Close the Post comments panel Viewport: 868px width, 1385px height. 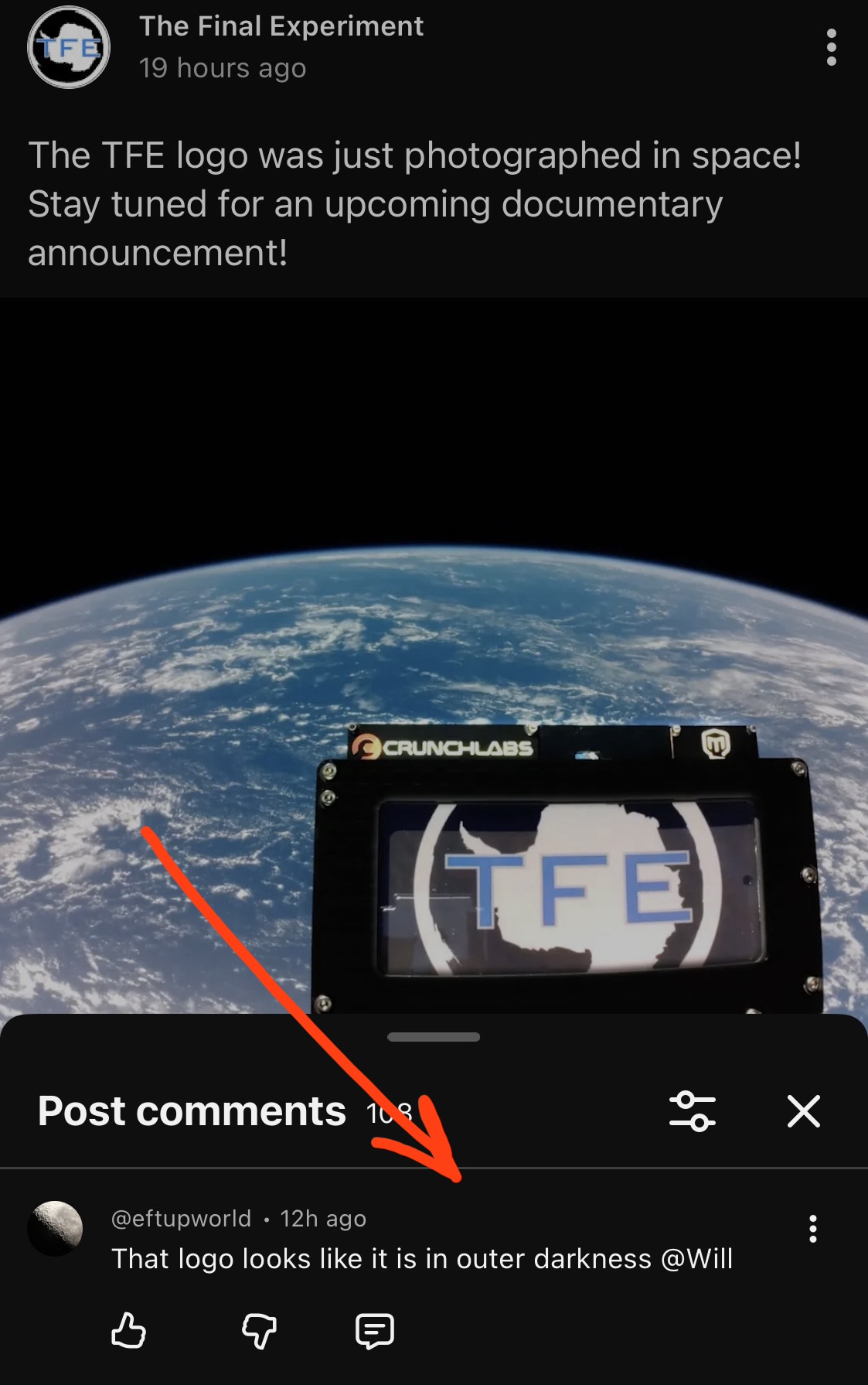pyautogui.click(x=804, y=1111)
